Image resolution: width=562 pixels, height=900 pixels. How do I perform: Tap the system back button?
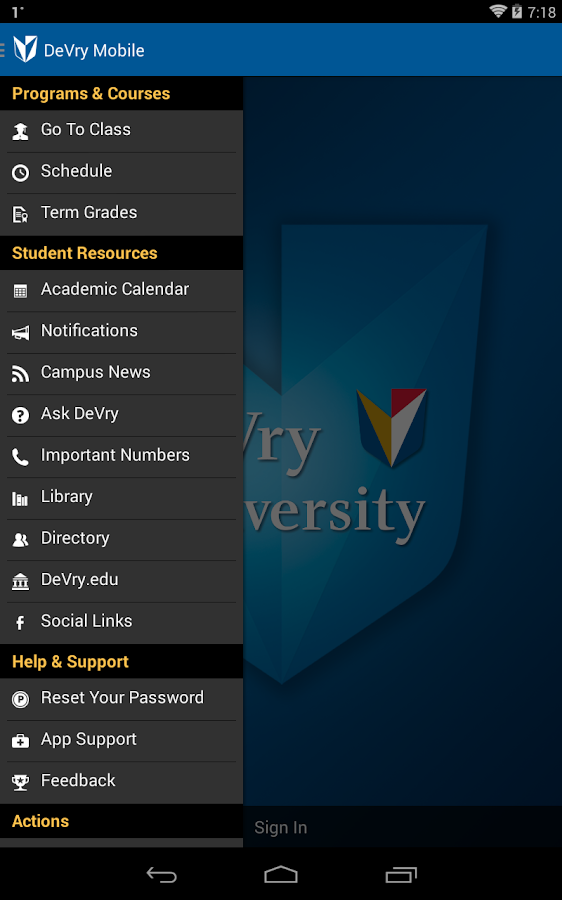[161, 874]
